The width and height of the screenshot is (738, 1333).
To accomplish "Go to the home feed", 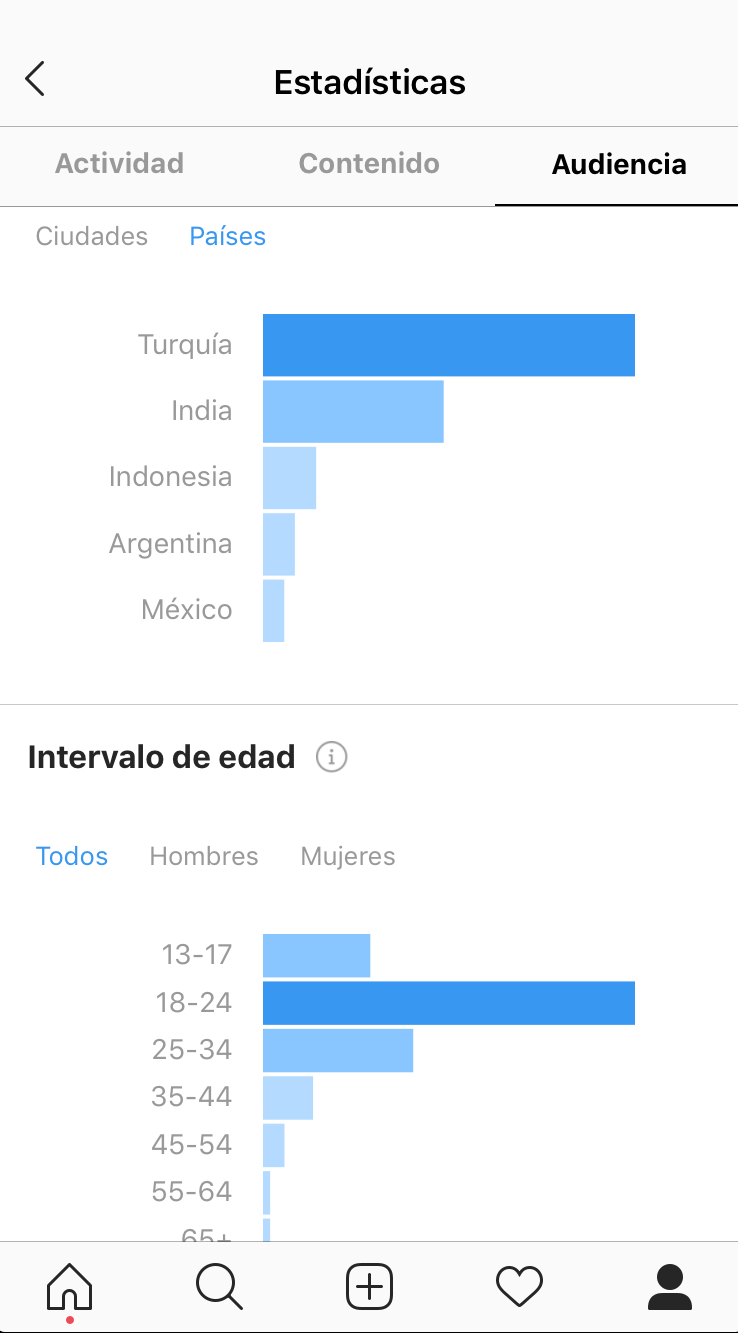I will coord(70,1287).
